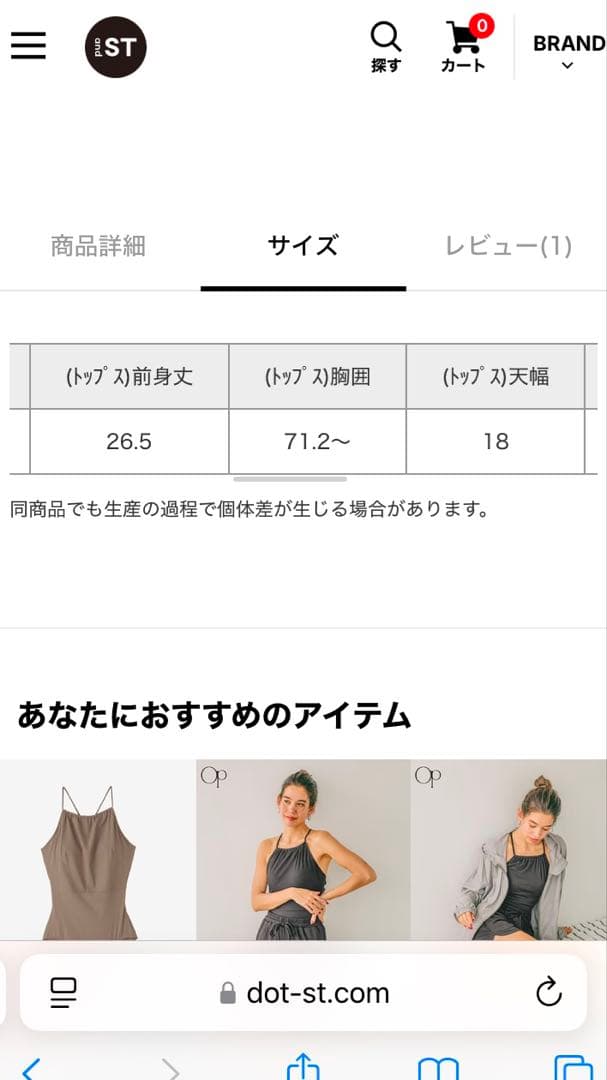Go back to the previous page
This screenshot has width=607, height=1080.
pyautogui.click(x=32, y=1067)
